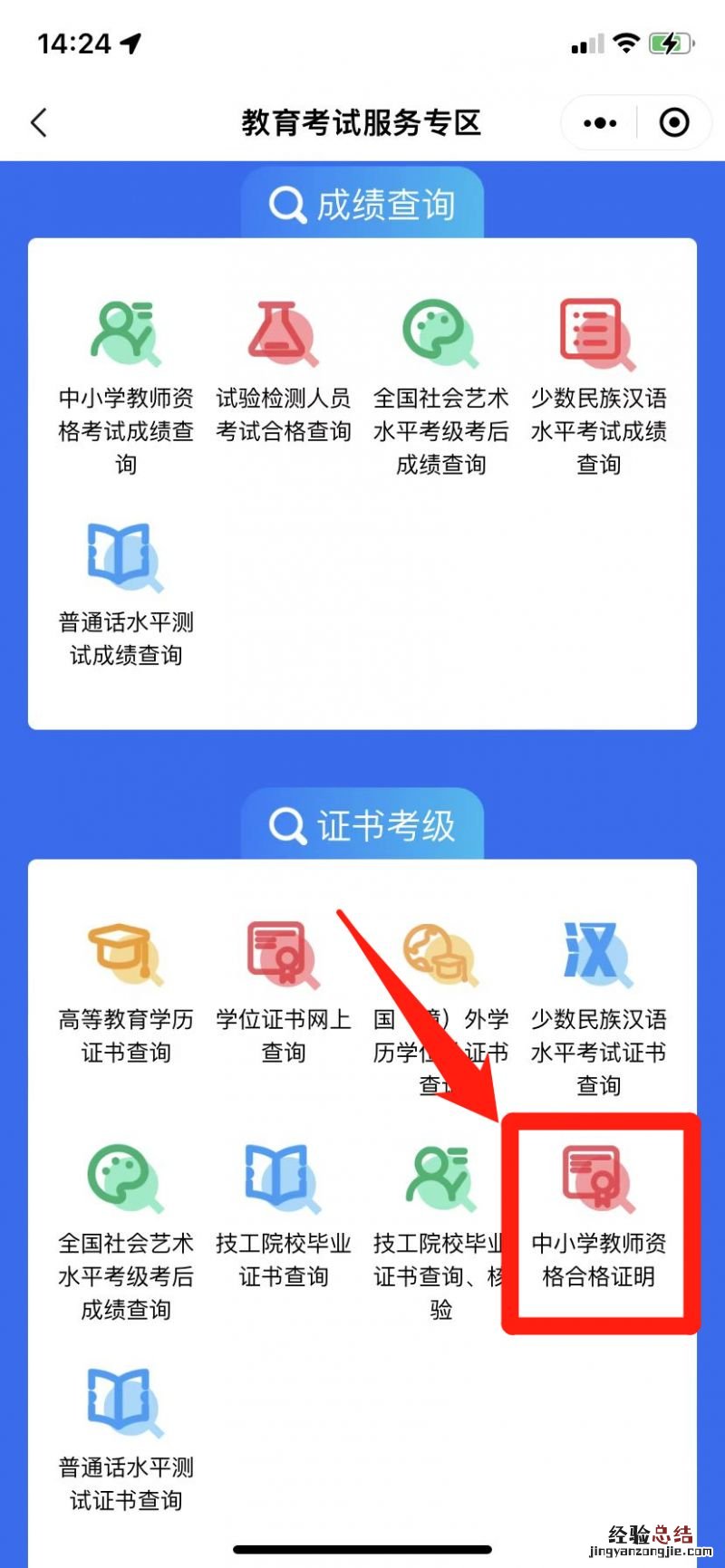This screenshot has height=1568, width=725.
Task: Open 试验检测人员考试合格查询
Action: coord(284,373)
